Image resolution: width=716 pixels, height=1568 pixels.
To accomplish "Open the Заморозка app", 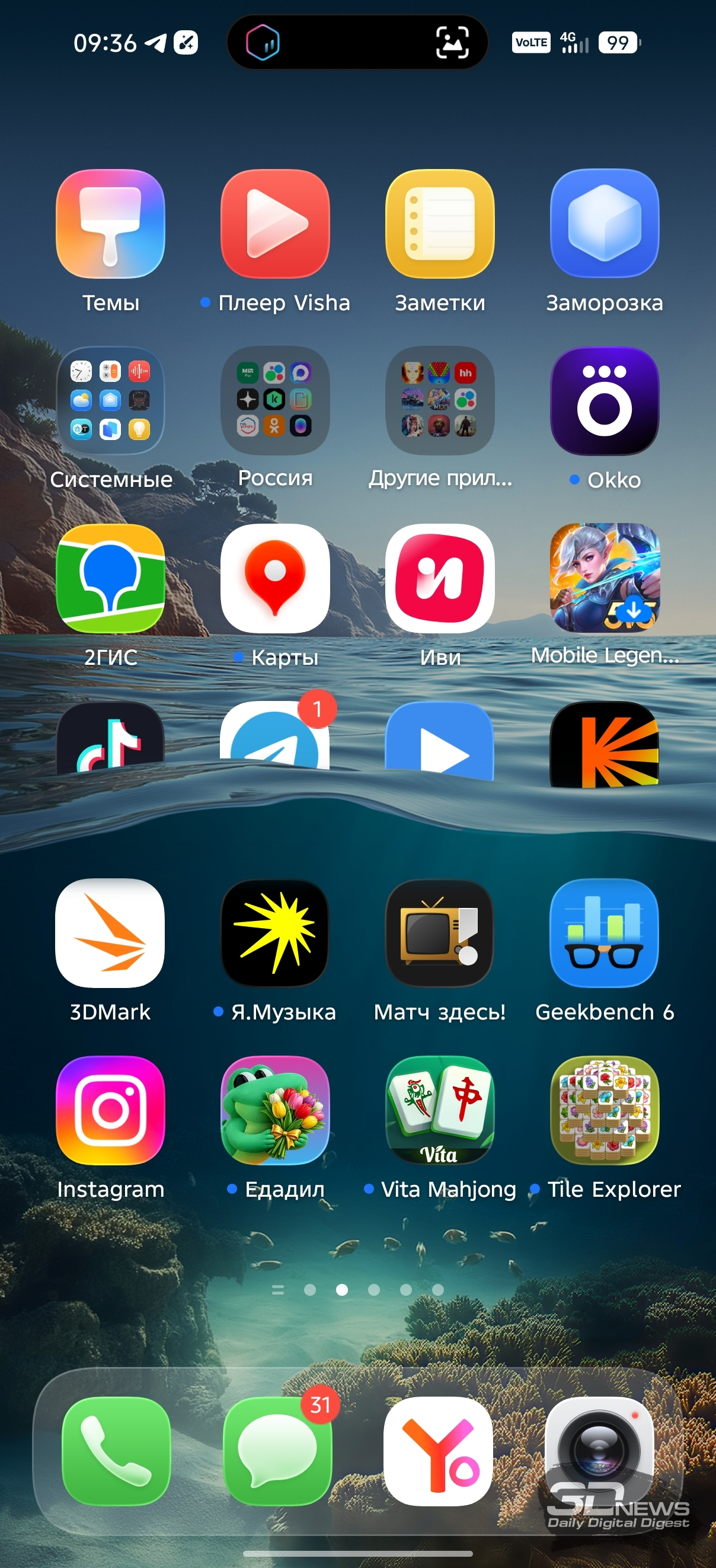I will click(x=604, y=224).
